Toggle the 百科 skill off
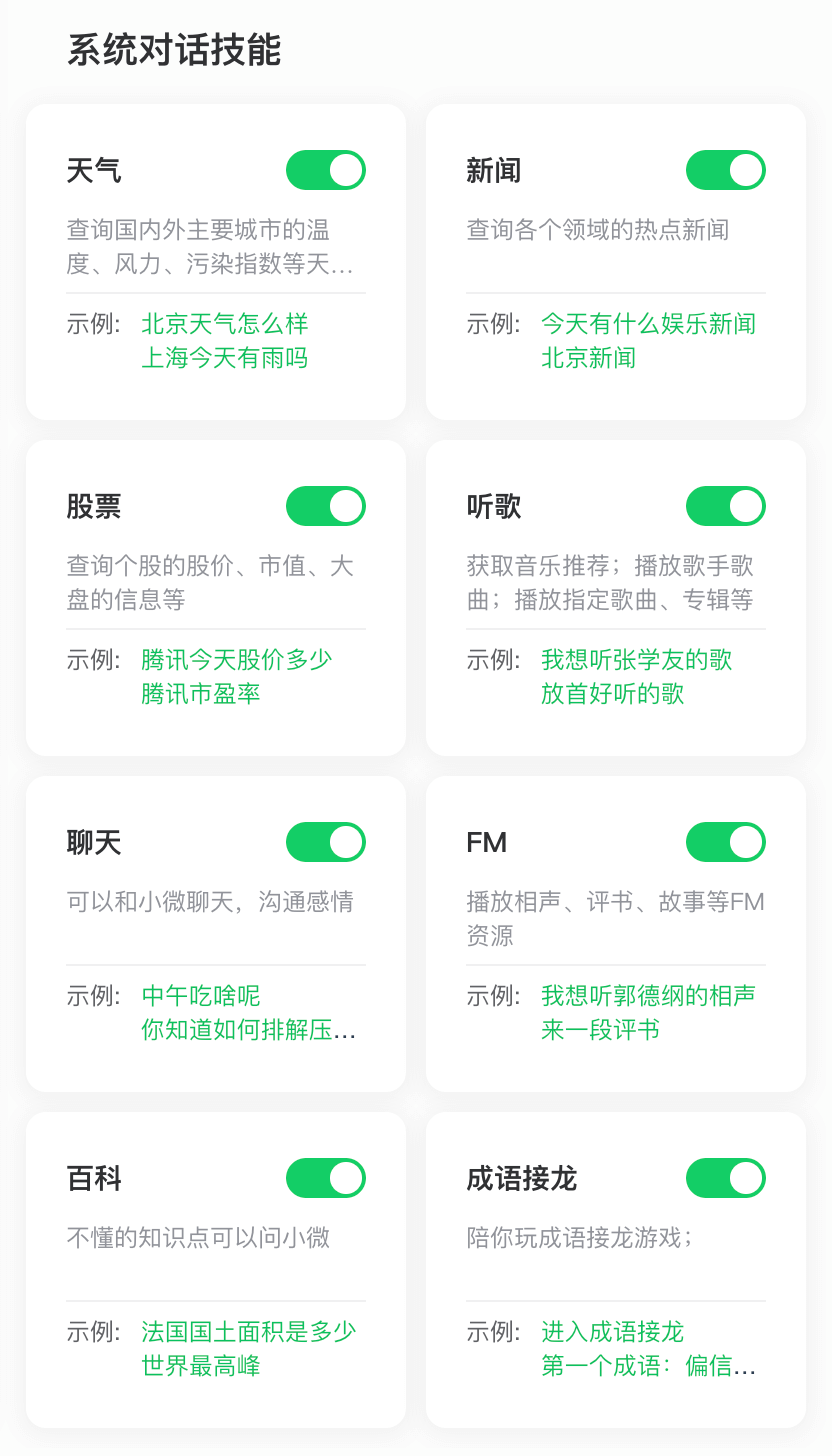This screenshot has height=1456, width=832. (x=326, y=1178)
